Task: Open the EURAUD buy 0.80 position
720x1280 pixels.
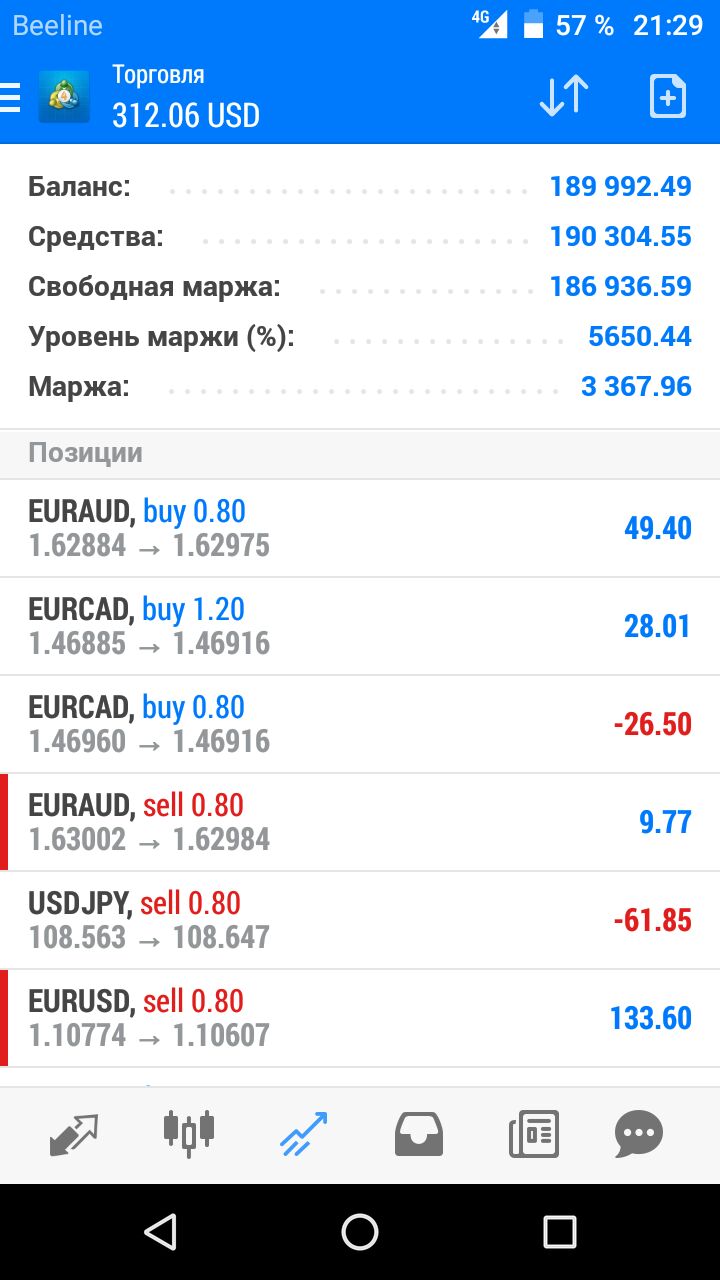Action: click(x=360, y=528)
